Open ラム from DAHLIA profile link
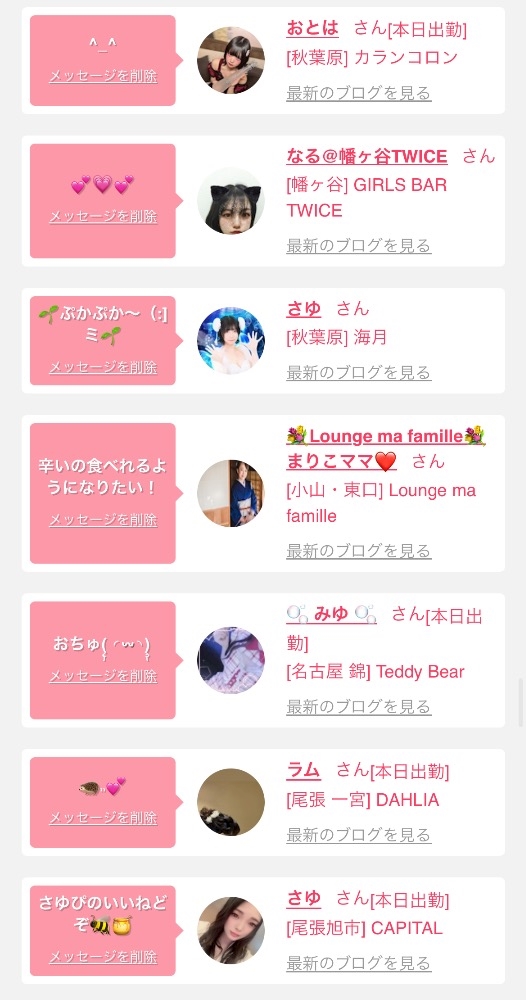 pos(303,771)
